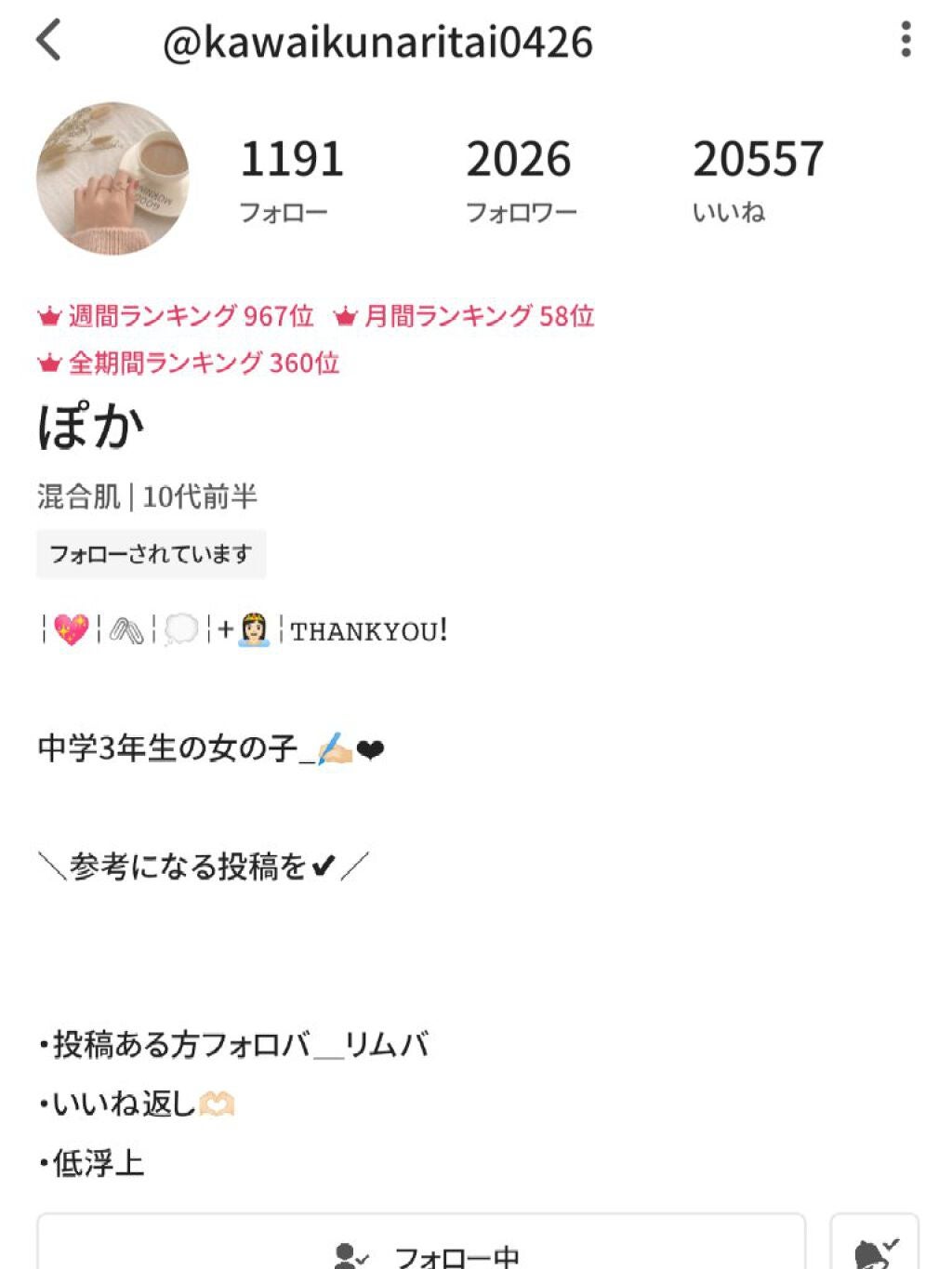Open the three-dot overflow menu icon
952x1269 pixels.
click(906, 41)
